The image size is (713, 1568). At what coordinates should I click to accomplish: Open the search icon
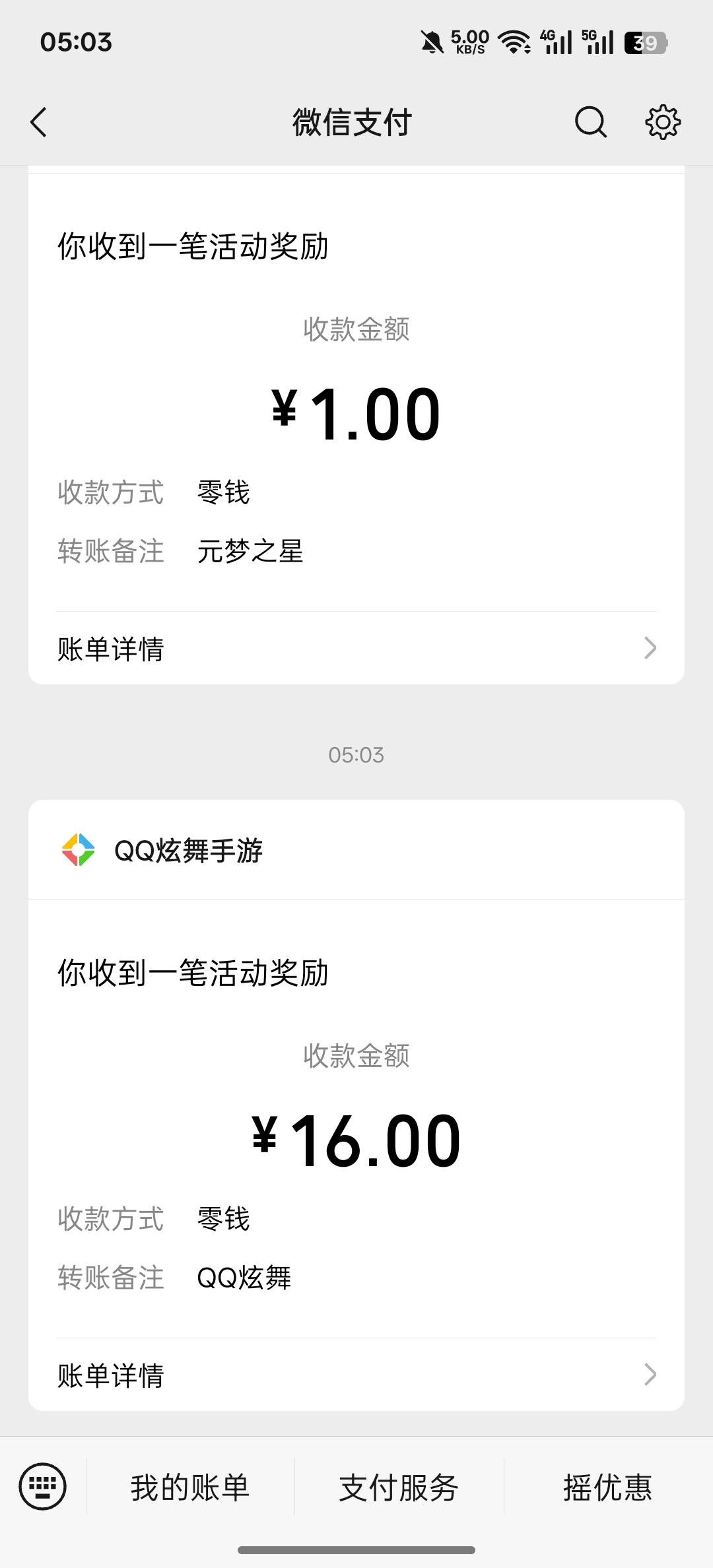(x=590, y=122)
